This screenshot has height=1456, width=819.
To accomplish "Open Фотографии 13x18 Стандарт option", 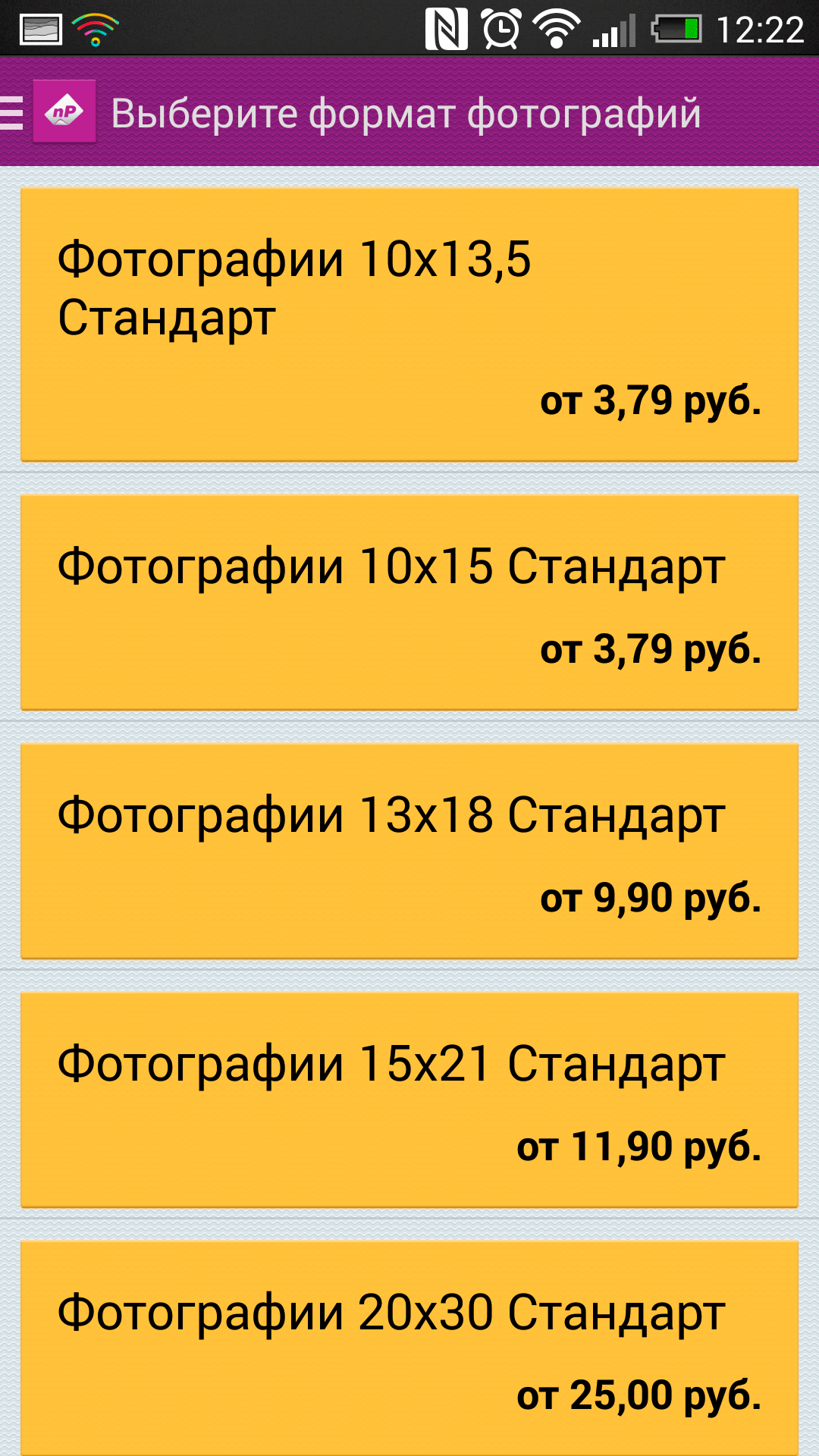I will [x=409, y=851].
